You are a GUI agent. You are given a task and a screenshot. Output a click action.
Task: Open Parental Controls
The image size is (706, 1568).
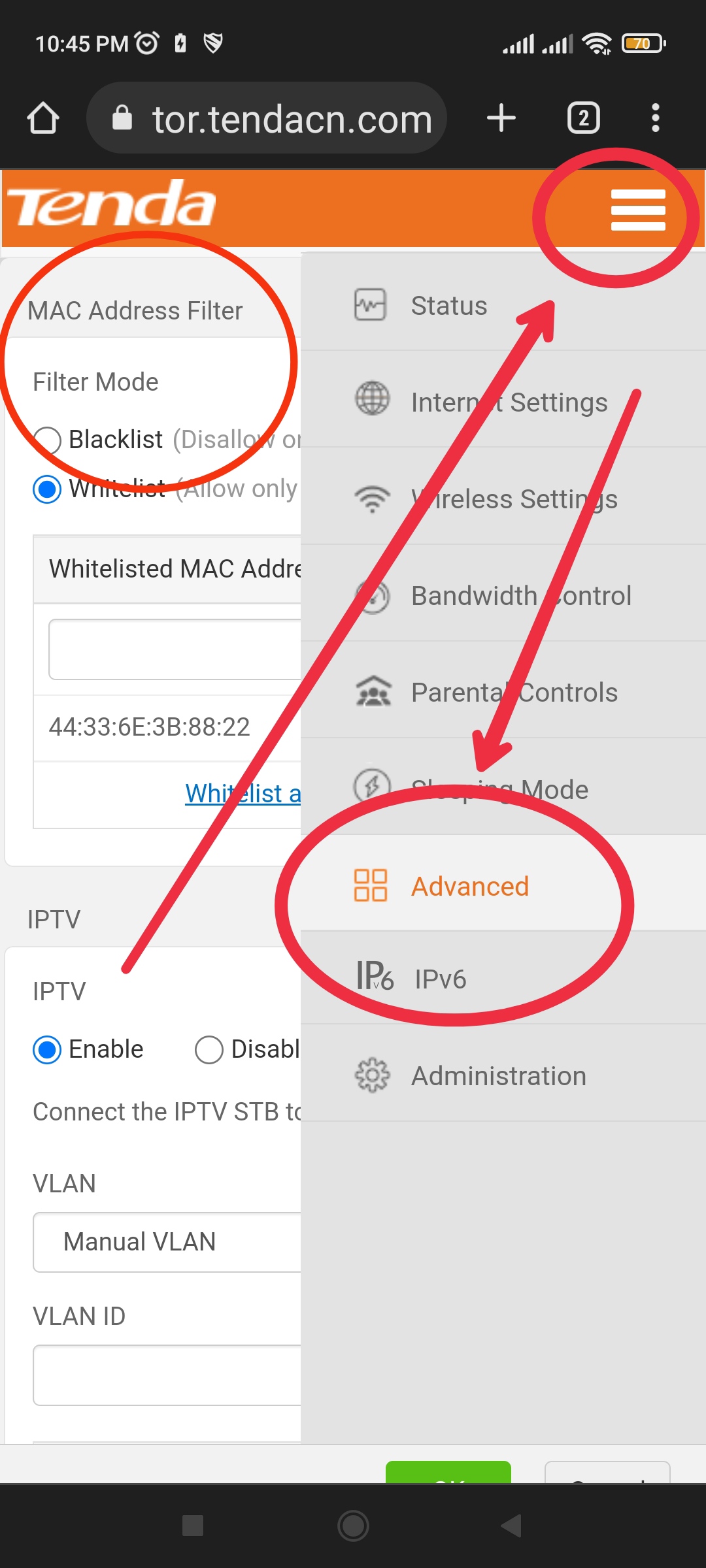(514, 693)
